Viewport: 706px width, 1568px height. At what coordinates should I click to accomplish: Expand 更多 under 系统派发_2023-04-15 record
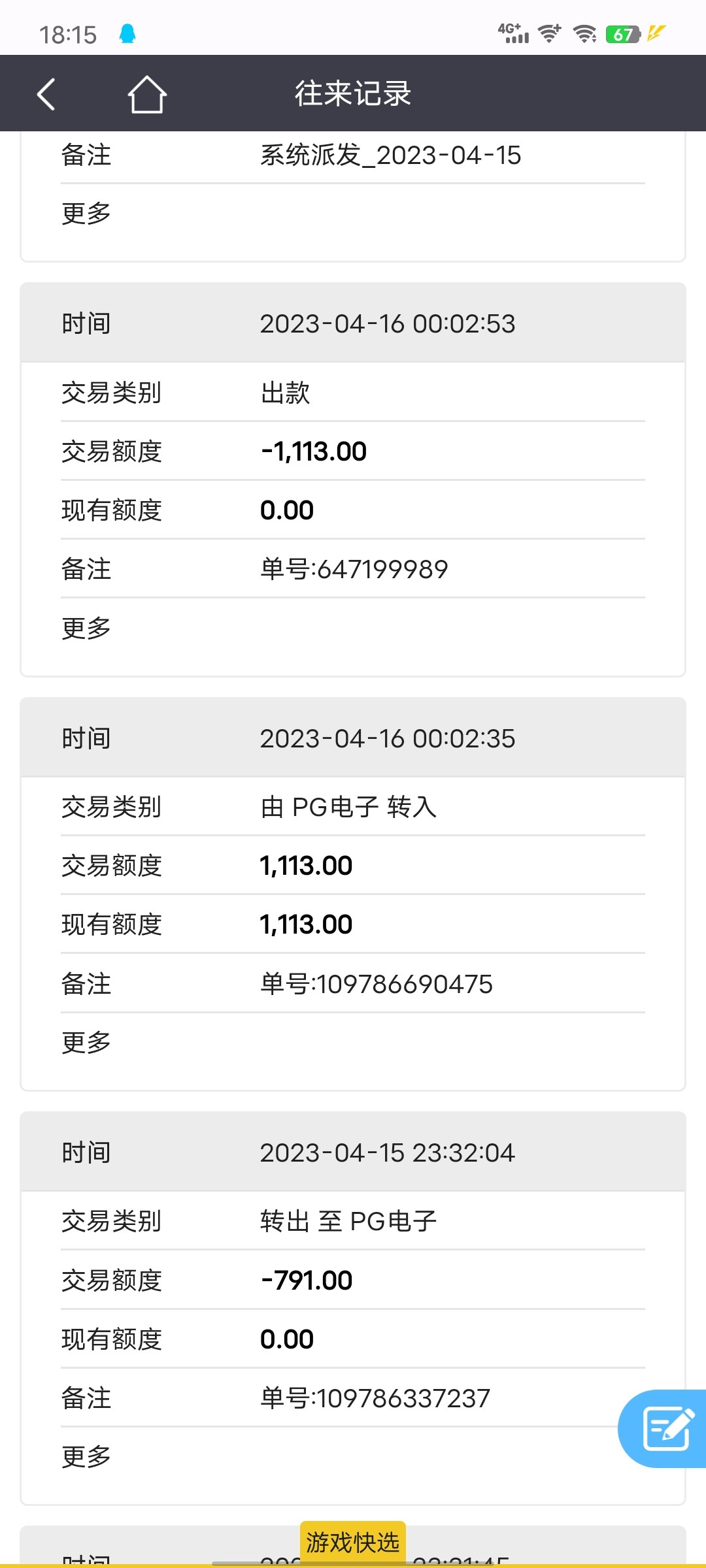(86, 213)
